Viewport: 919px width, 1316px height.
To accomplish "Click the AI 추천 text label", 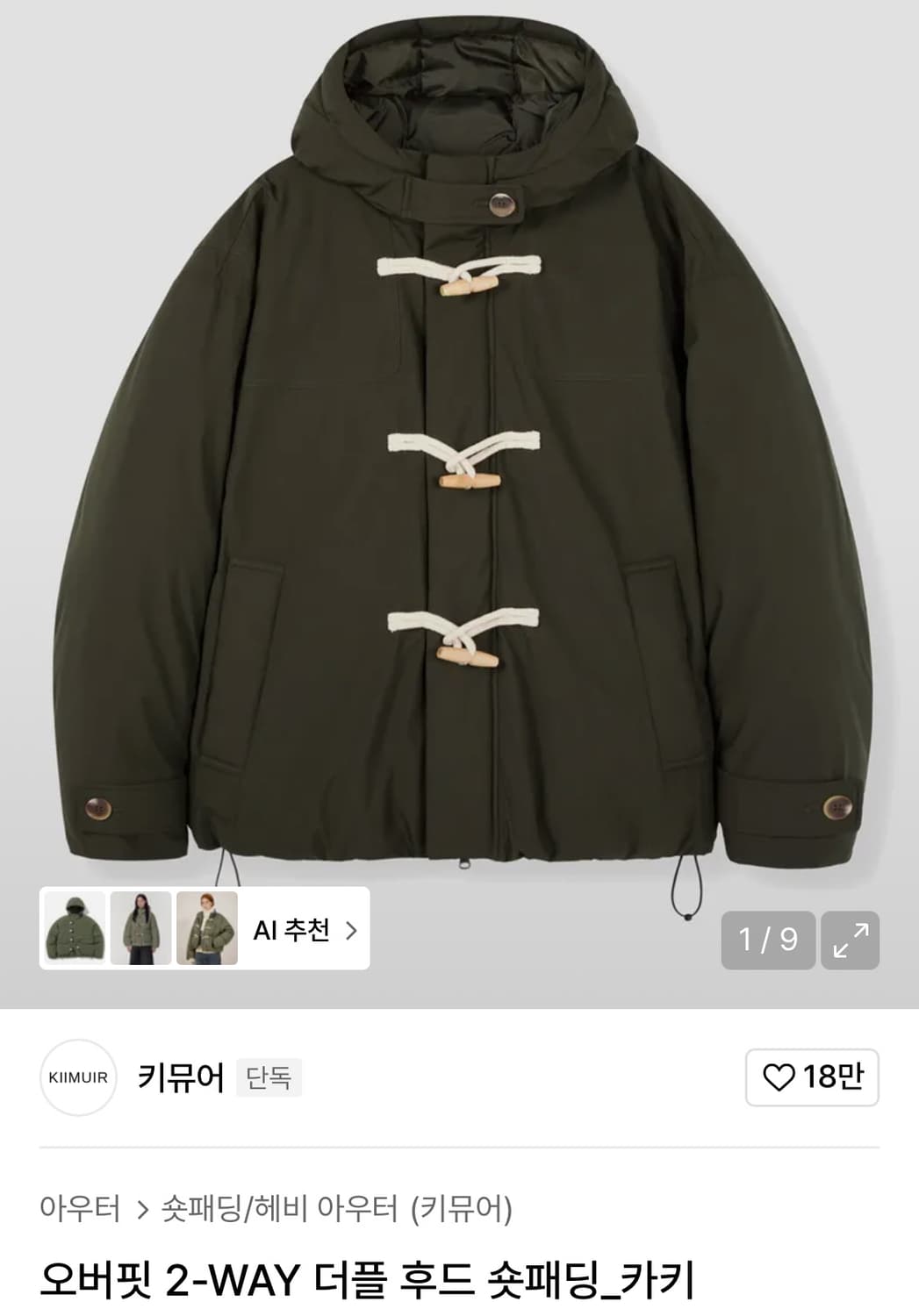I will [292, 932].
